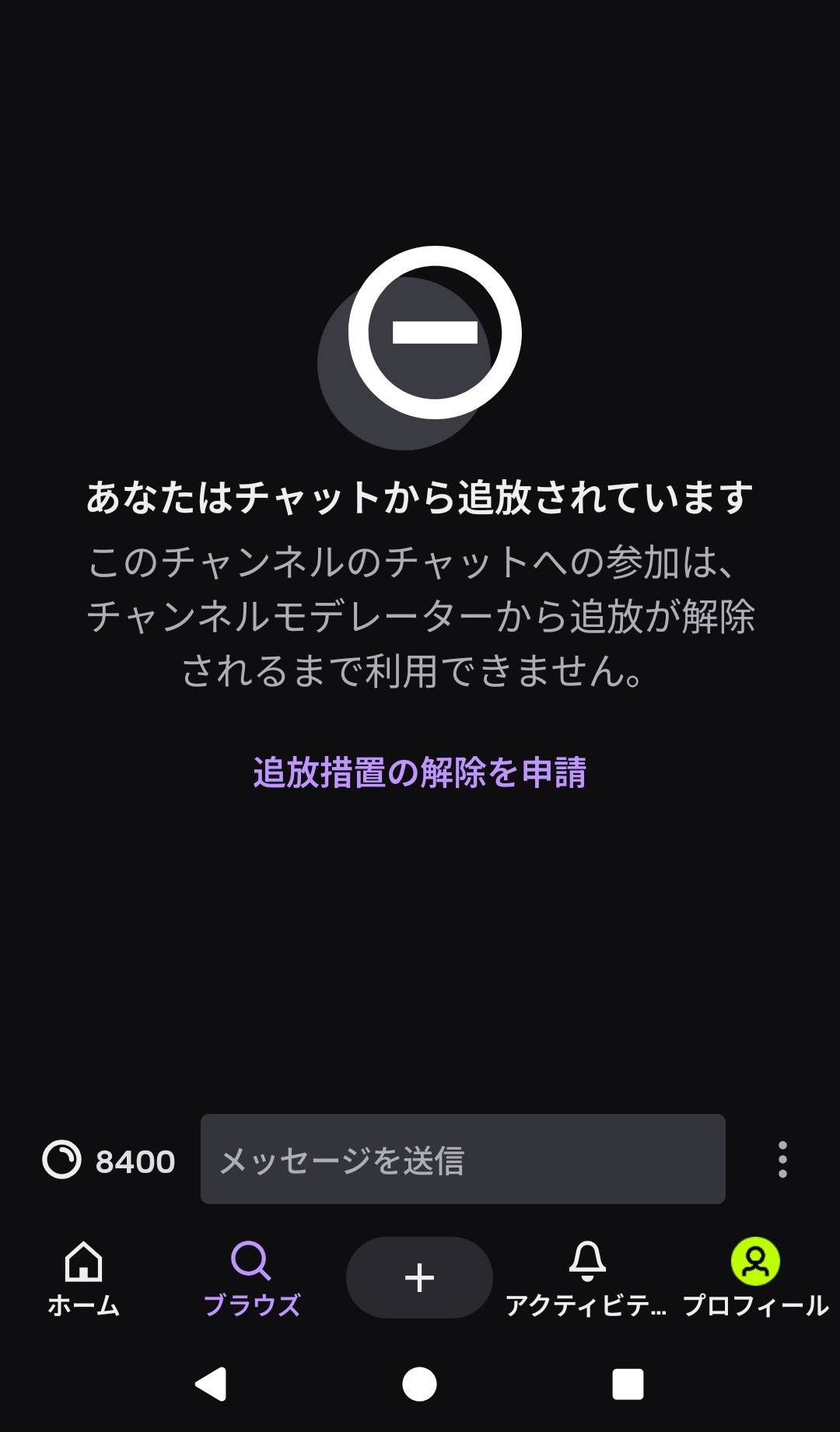Open the プロフィール tab
The image size is (840, 1432).
click(x=754, y=1278)
